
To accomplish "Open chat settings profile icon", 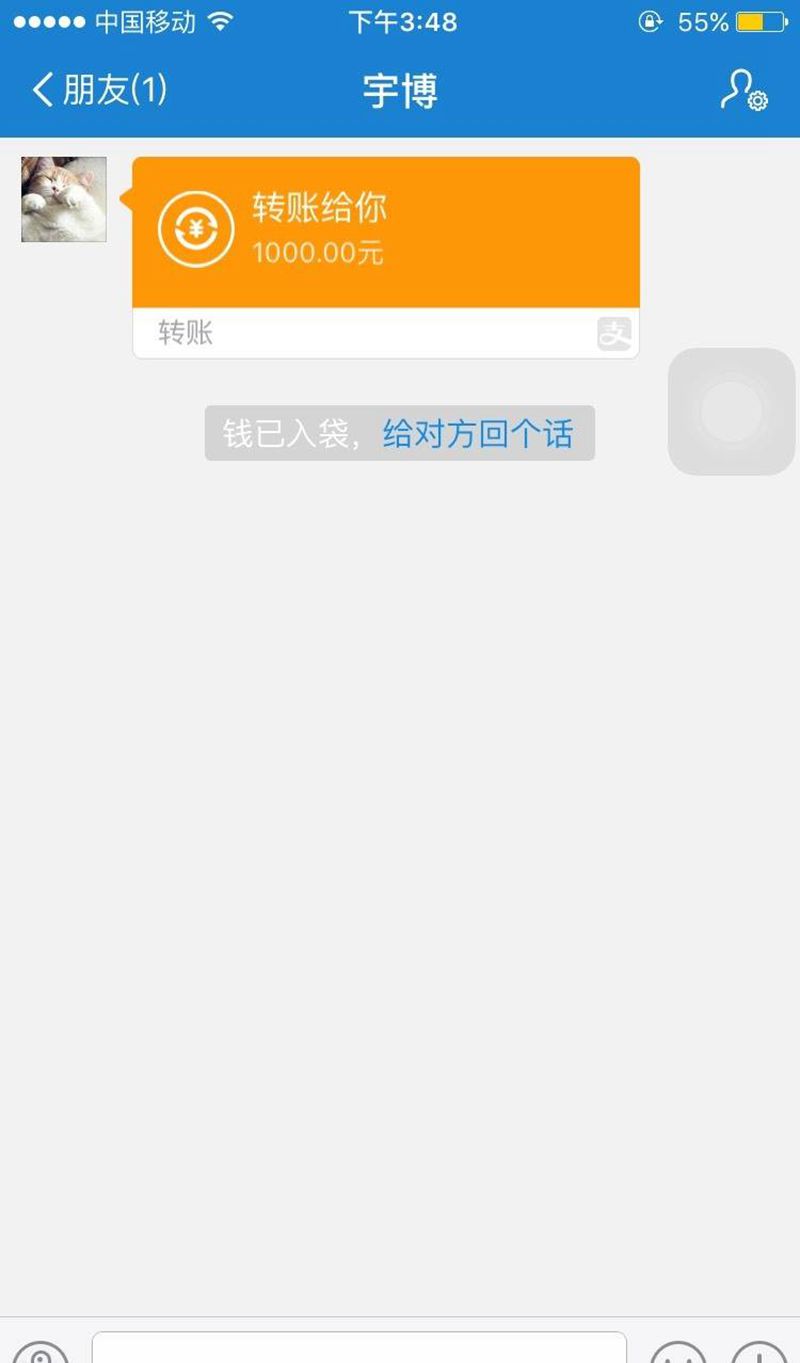I will point(743,90).
